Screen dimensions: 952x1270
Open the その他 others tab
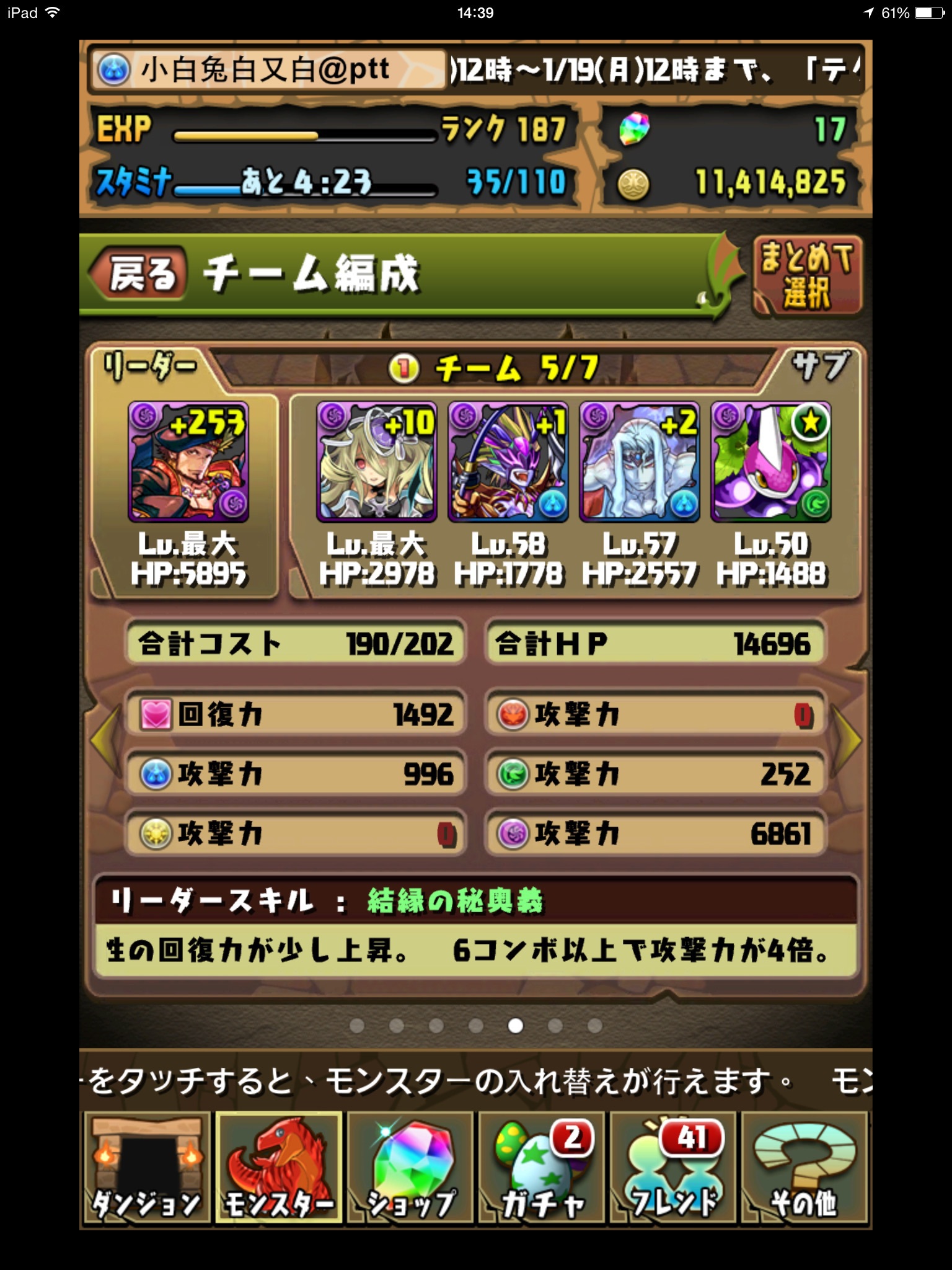coord(804,1167)
